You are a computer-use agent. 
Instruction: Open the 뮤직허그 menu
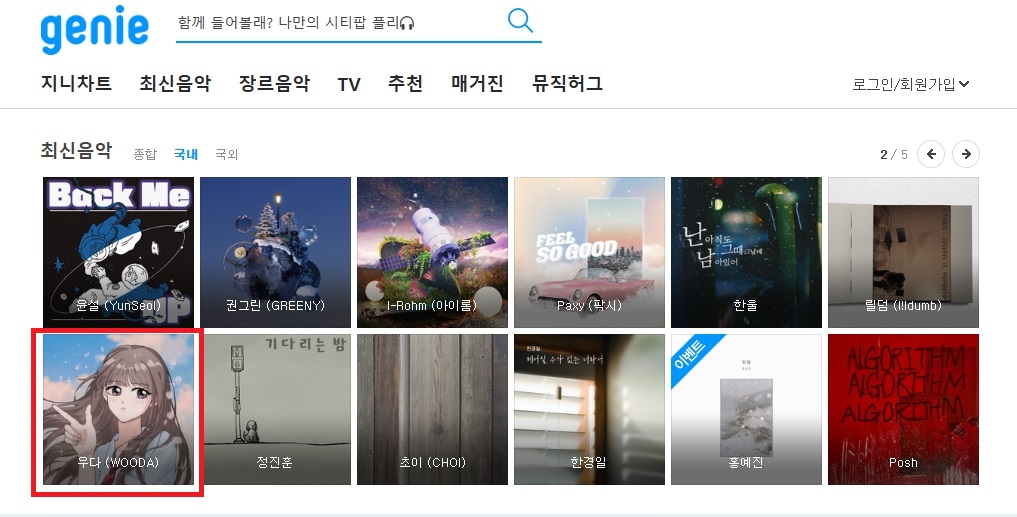[x=567, y=84]
